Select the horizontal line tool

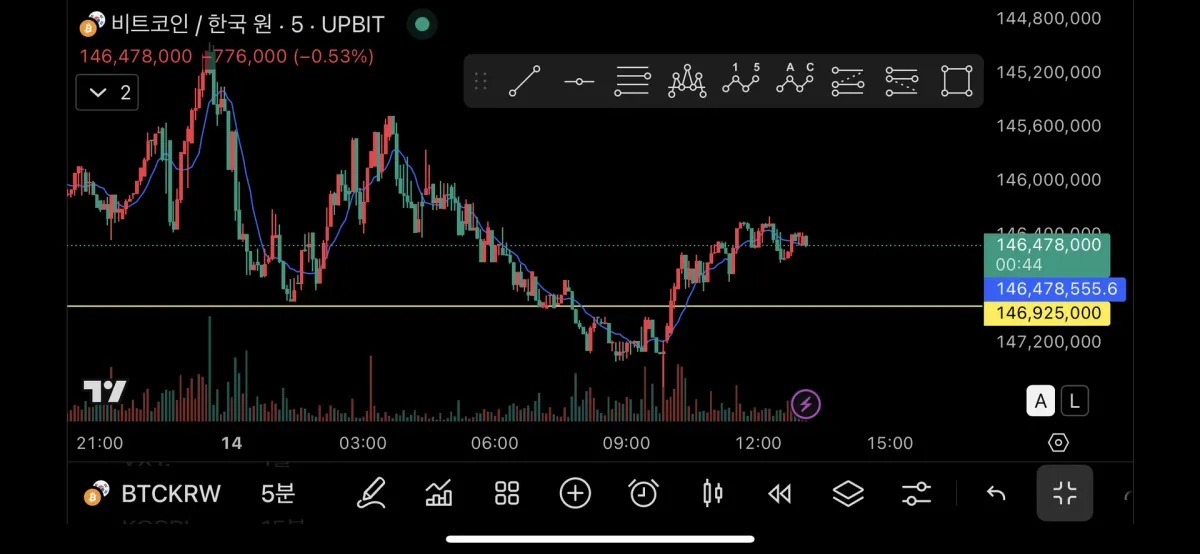point(579,81)
